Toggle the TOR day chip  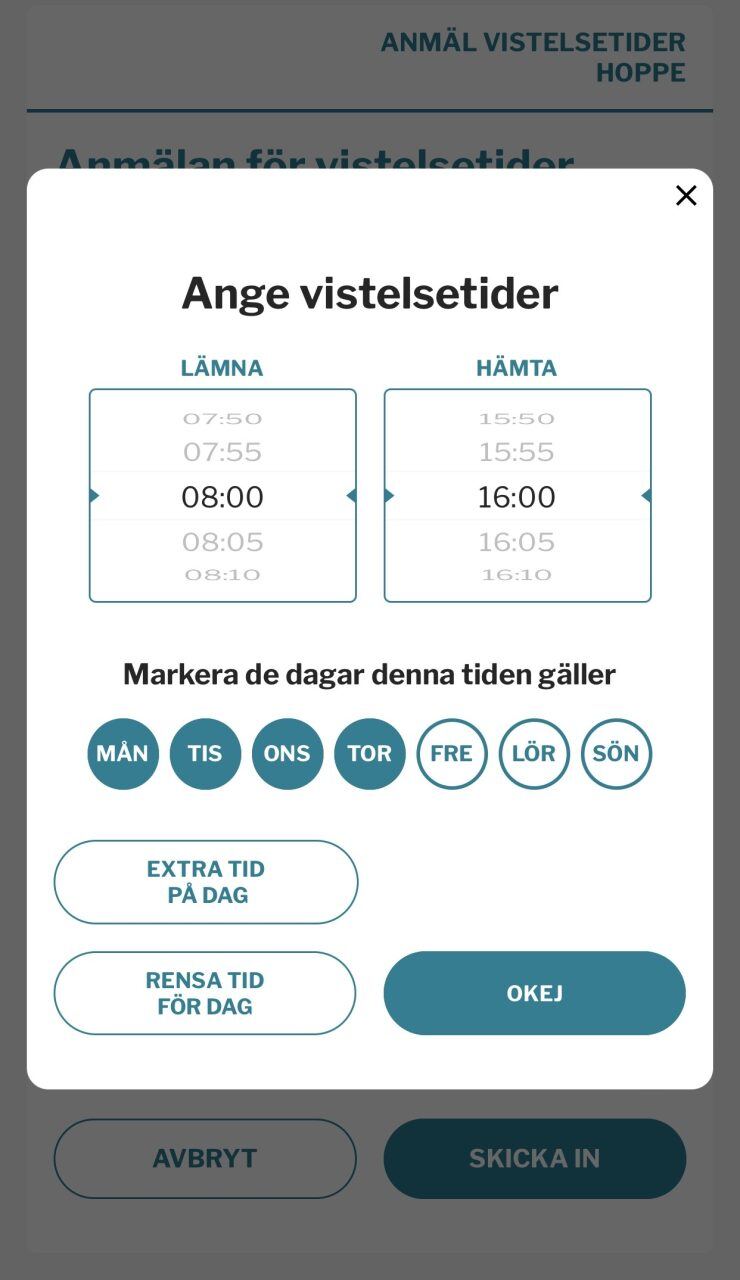[x=370, y=754]
